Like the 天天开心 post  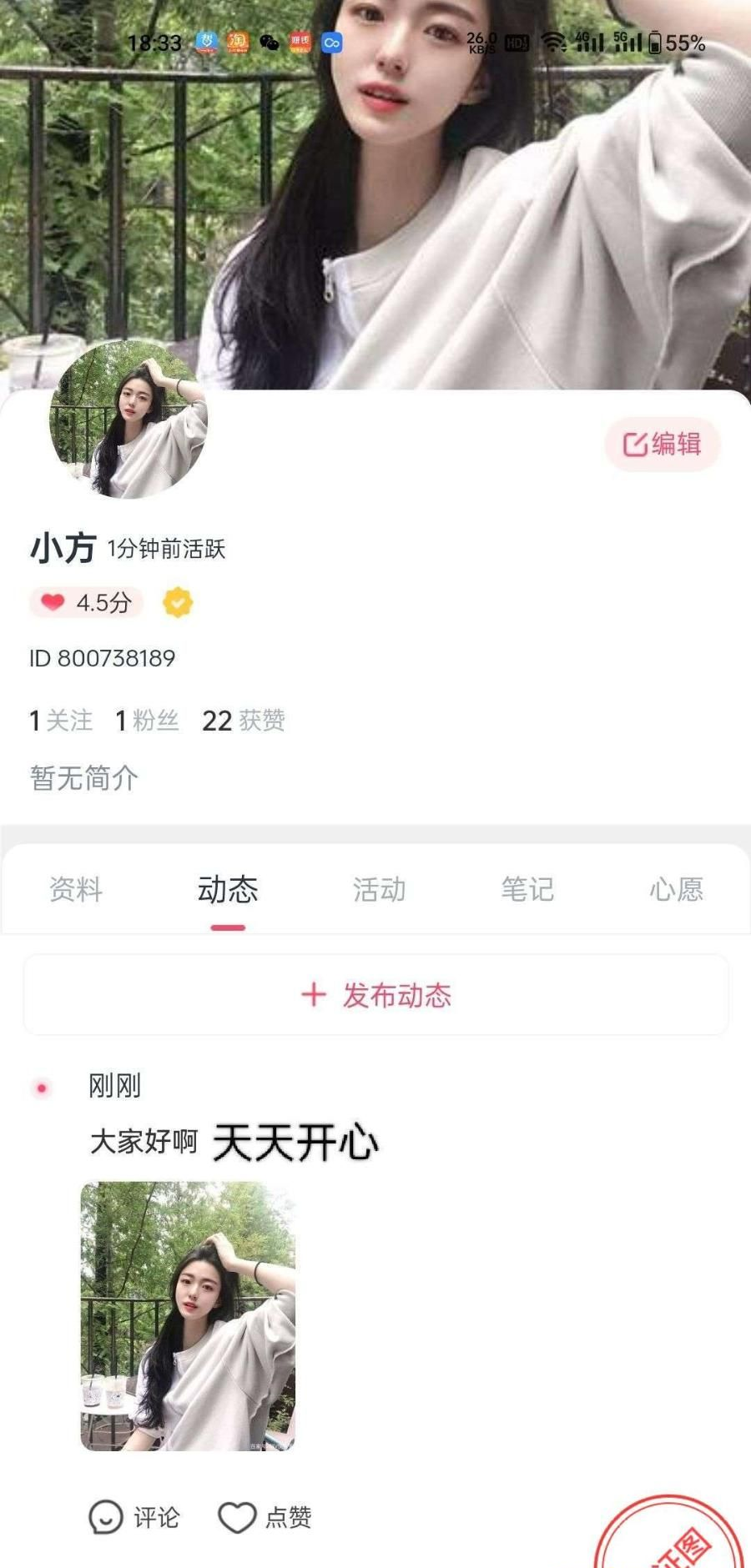click(x=265, y=1517)
